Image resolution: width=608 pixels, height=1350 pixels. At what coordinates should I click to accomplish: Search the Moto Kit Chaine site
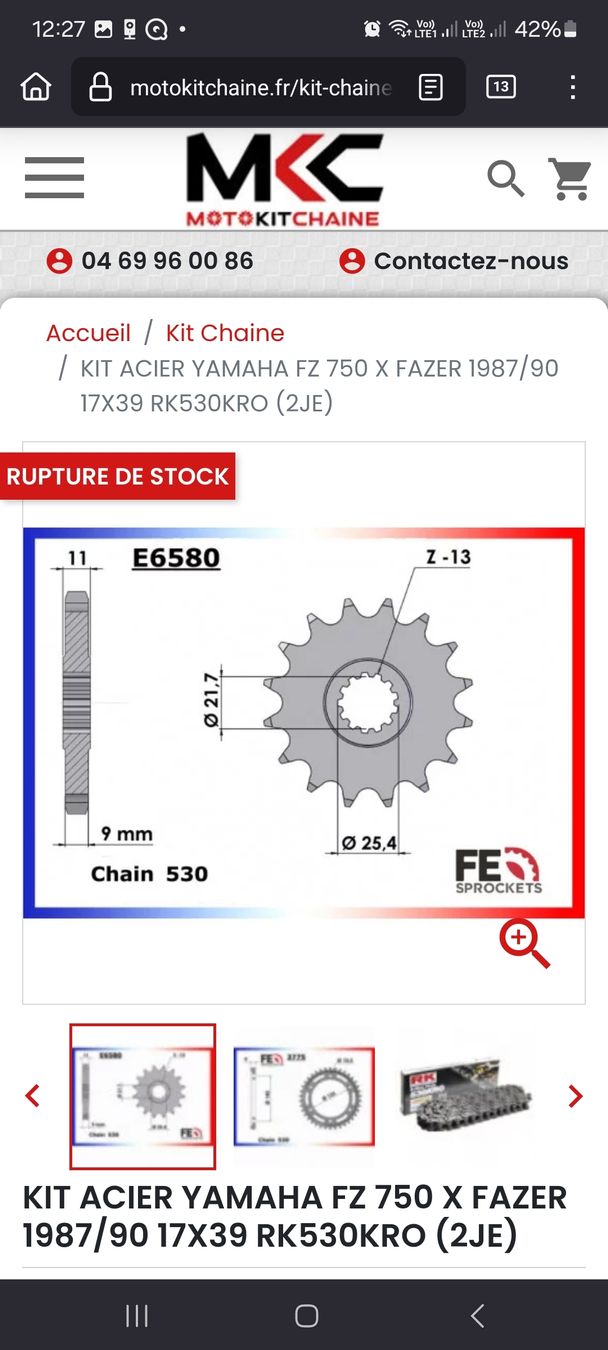505,179
